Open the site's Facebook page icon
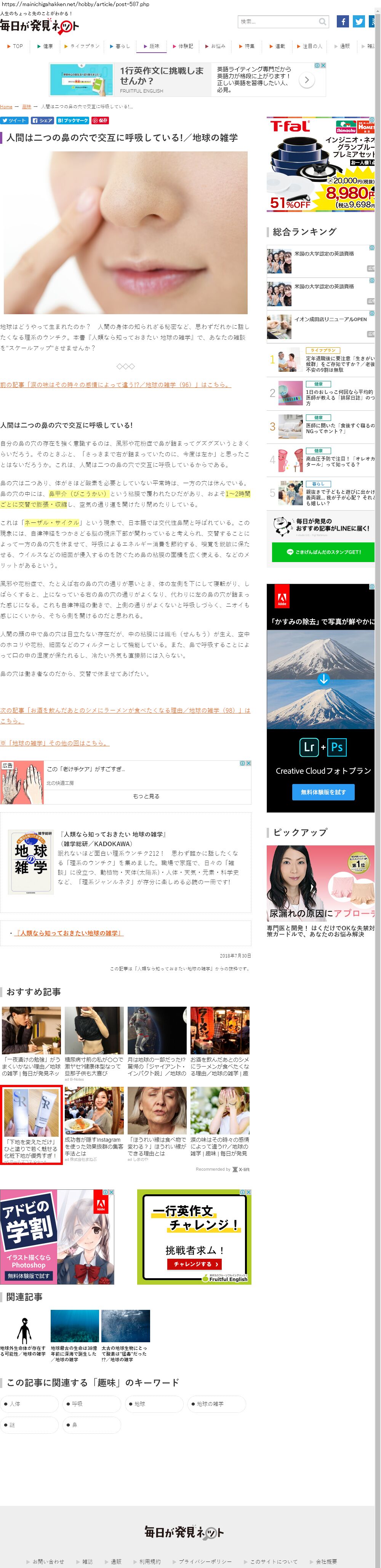 [343, 22]
